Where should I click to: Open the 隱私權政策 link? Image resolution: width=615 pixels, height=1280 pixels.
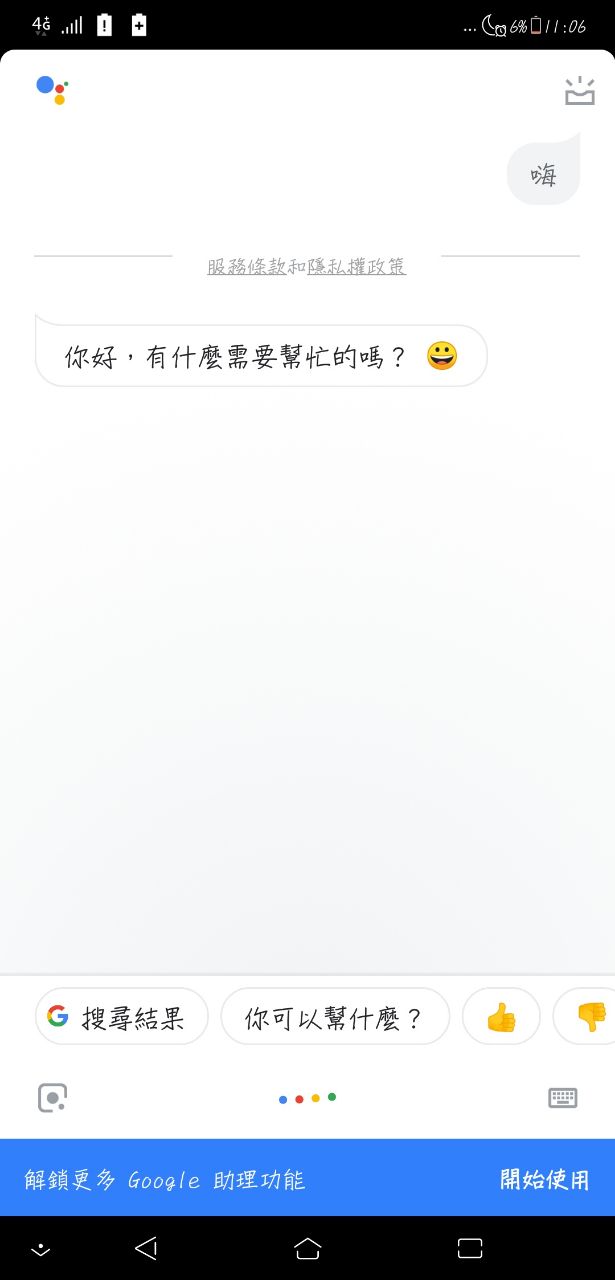pos(357,267)
